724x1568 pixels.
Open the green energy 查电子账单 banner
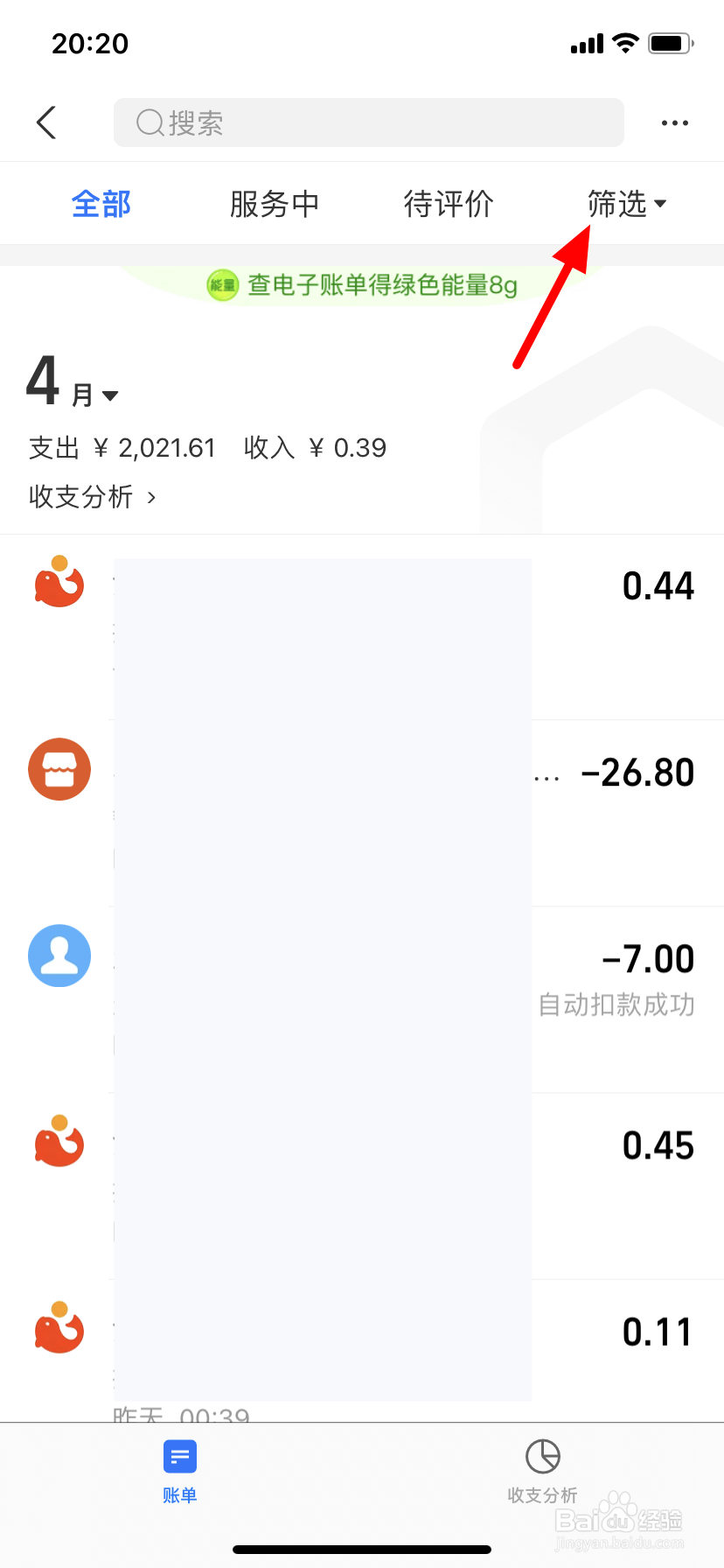point(362,285)
